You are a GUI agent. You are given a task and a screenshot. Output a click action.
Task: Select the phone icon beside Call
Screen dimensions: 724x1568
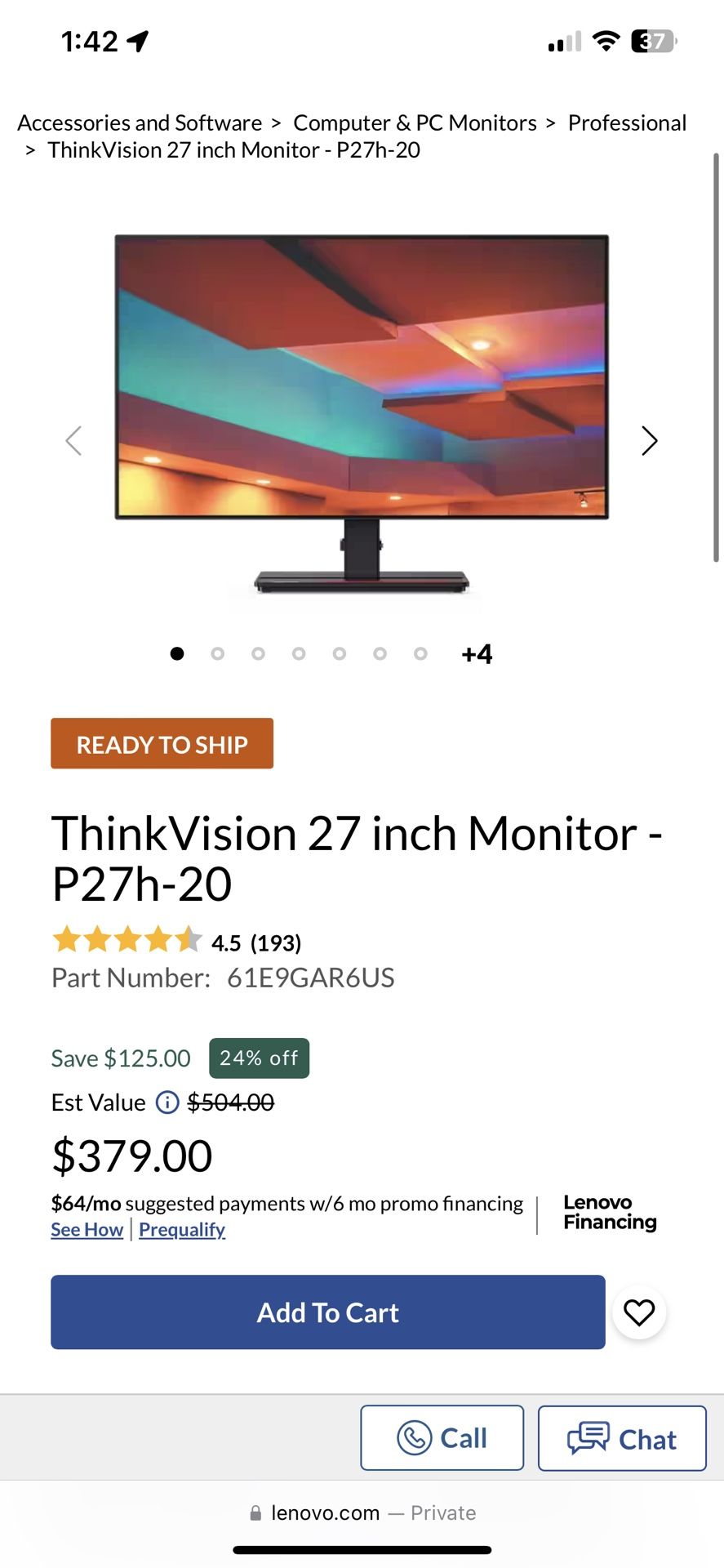pyautogui.click(x=415, y=1438)
